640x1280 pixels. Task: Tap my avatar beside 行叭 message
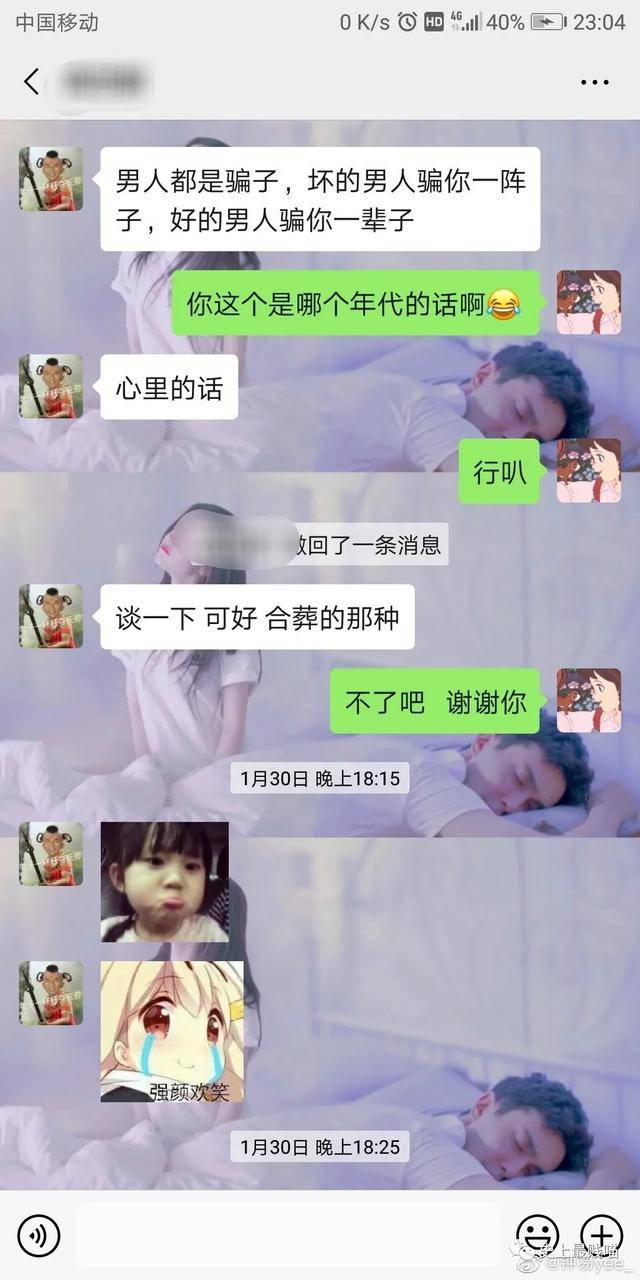pyautogui.click(x=588, y=470)
